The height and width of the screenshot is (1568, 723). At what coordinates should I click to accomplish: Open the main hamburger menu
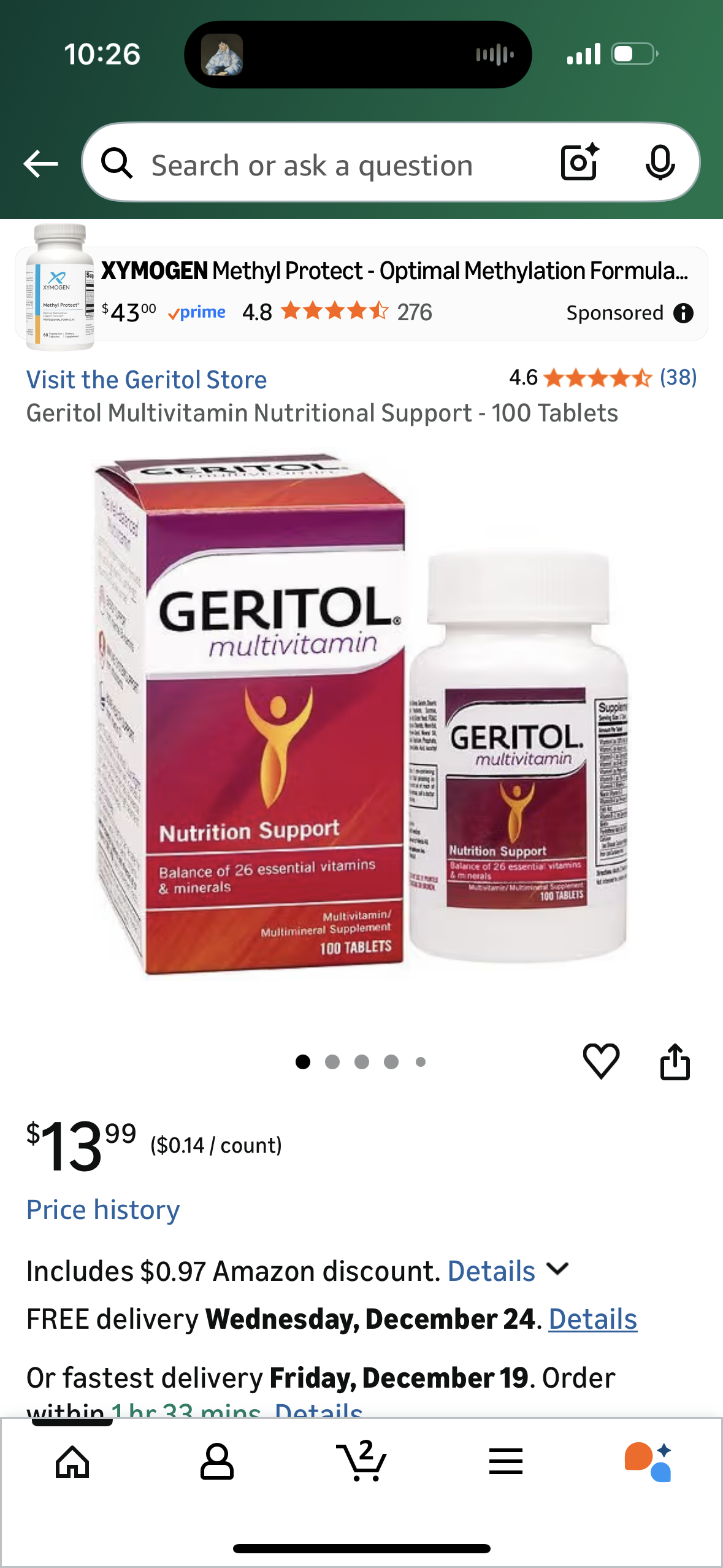(506, 1462)
